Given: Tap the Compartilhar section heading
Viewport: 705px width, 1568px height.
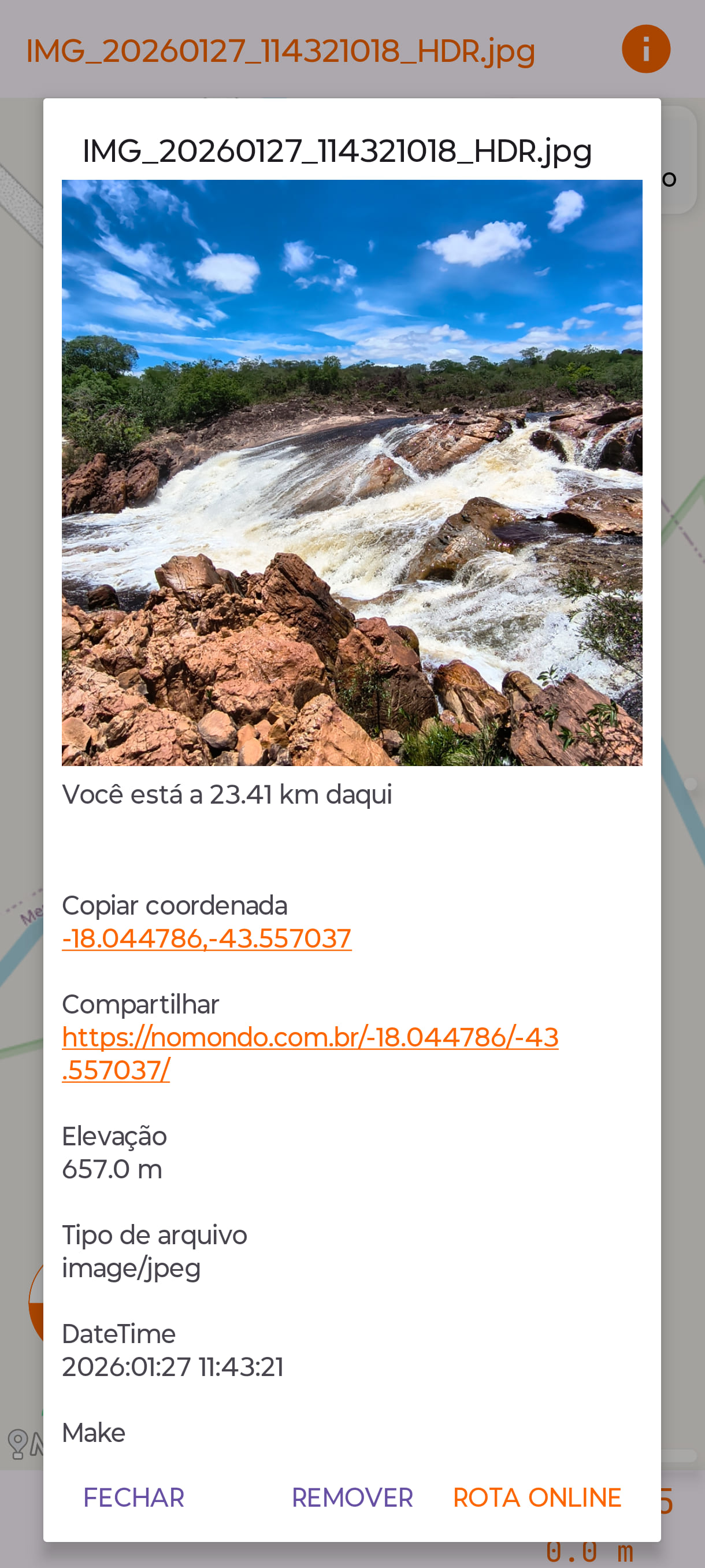Looking at the screenshot, I should pos(140,1004).
